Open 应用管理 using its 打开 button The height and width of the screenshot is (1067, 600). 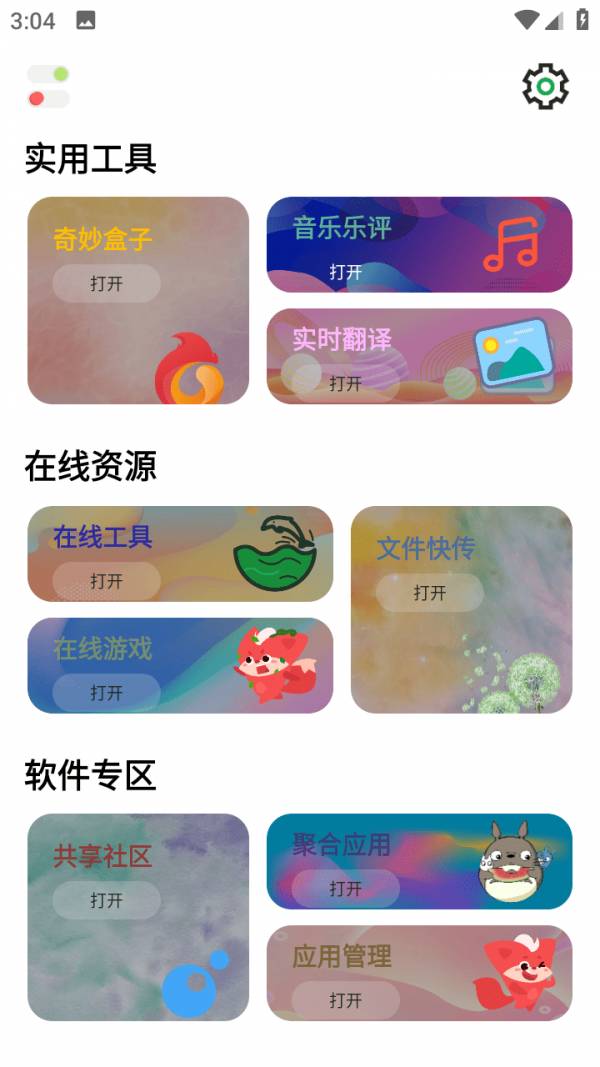[346, 1000]
